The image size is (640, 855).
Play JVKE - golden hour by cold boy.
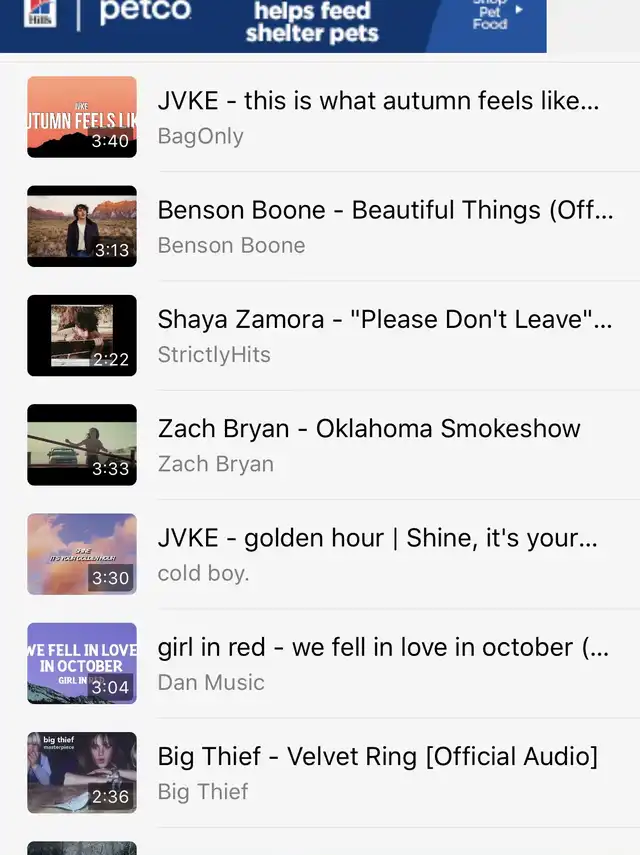point(377,538)
